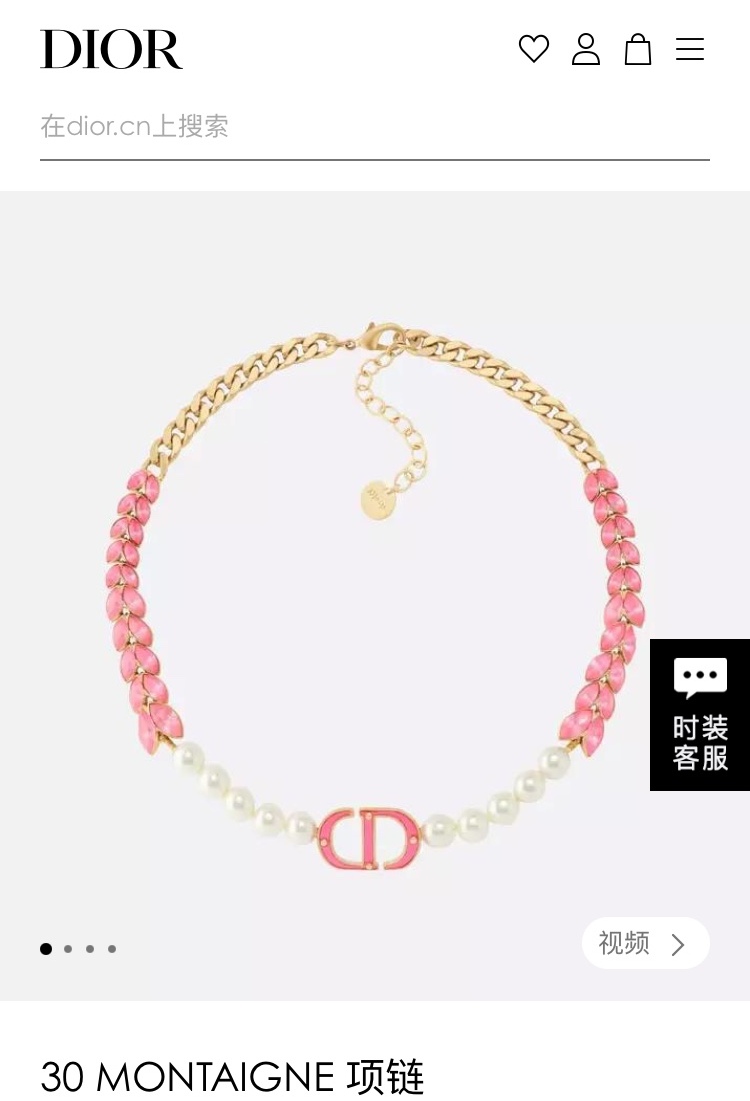The height and width of the screenshot is (1101, 750).
Task: Open the 时装客服 customer service chat
Action: [700, 715]
